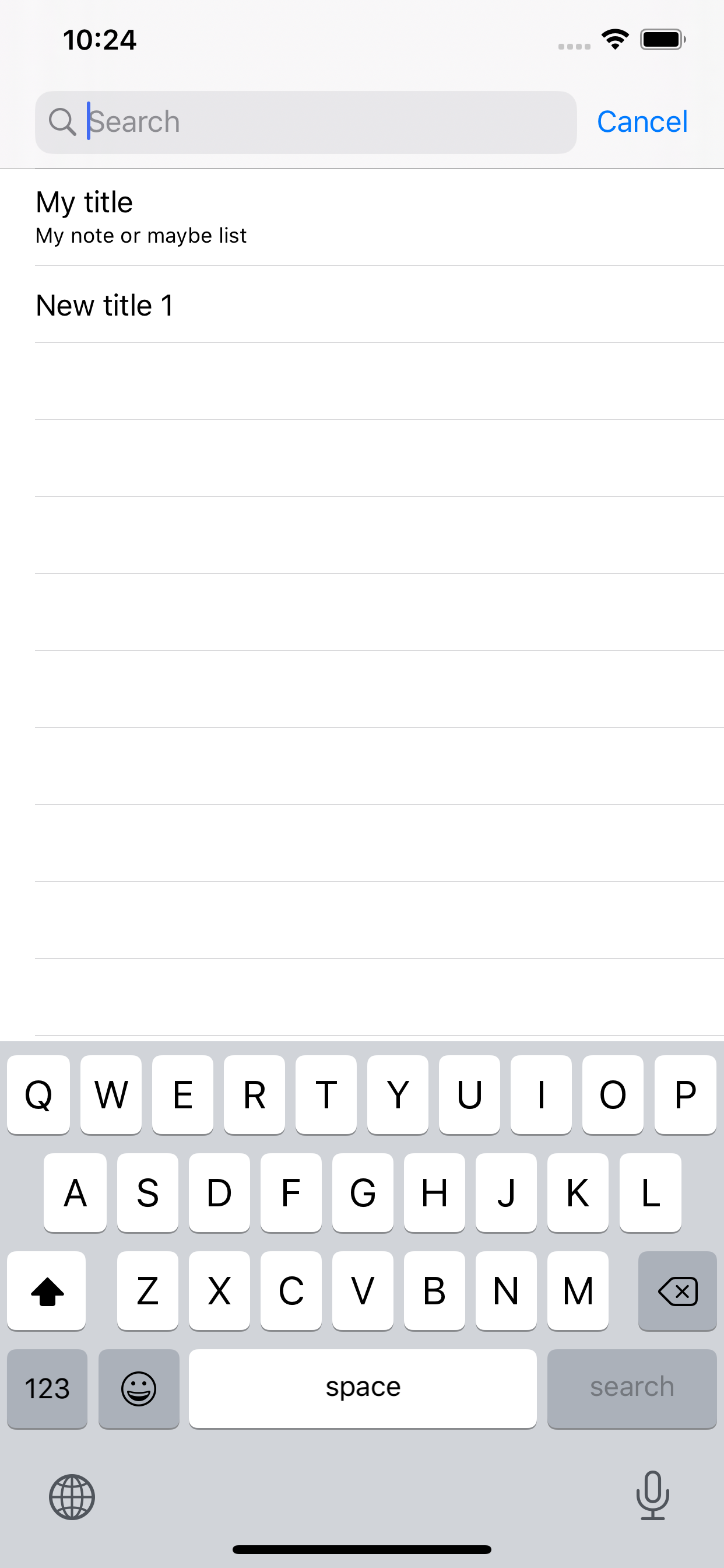Screen dimensions: 724x1568
Task: Open the note "New title 1"
Action: (362, 304)
